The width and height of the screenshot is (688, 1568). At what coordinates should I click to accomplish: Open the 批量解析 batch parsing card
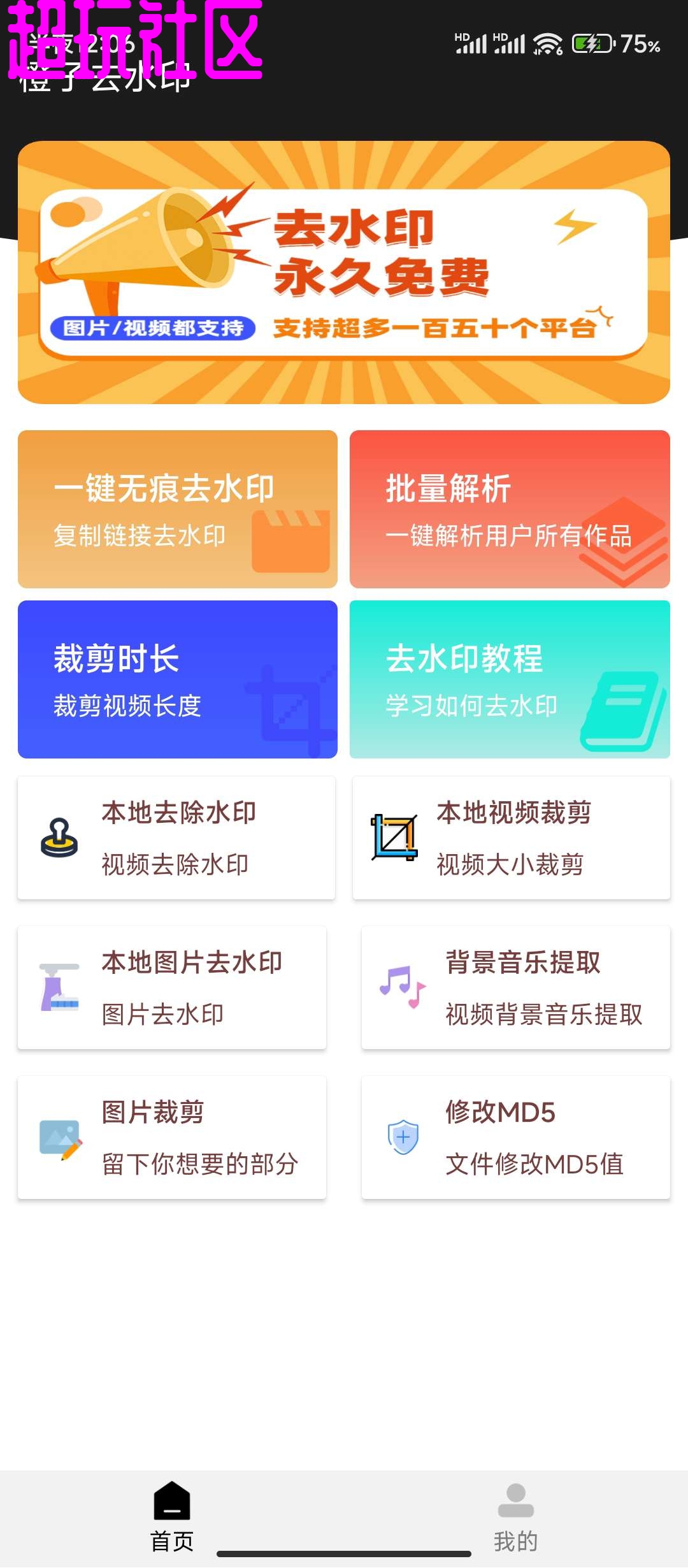[x=510, y=509]
